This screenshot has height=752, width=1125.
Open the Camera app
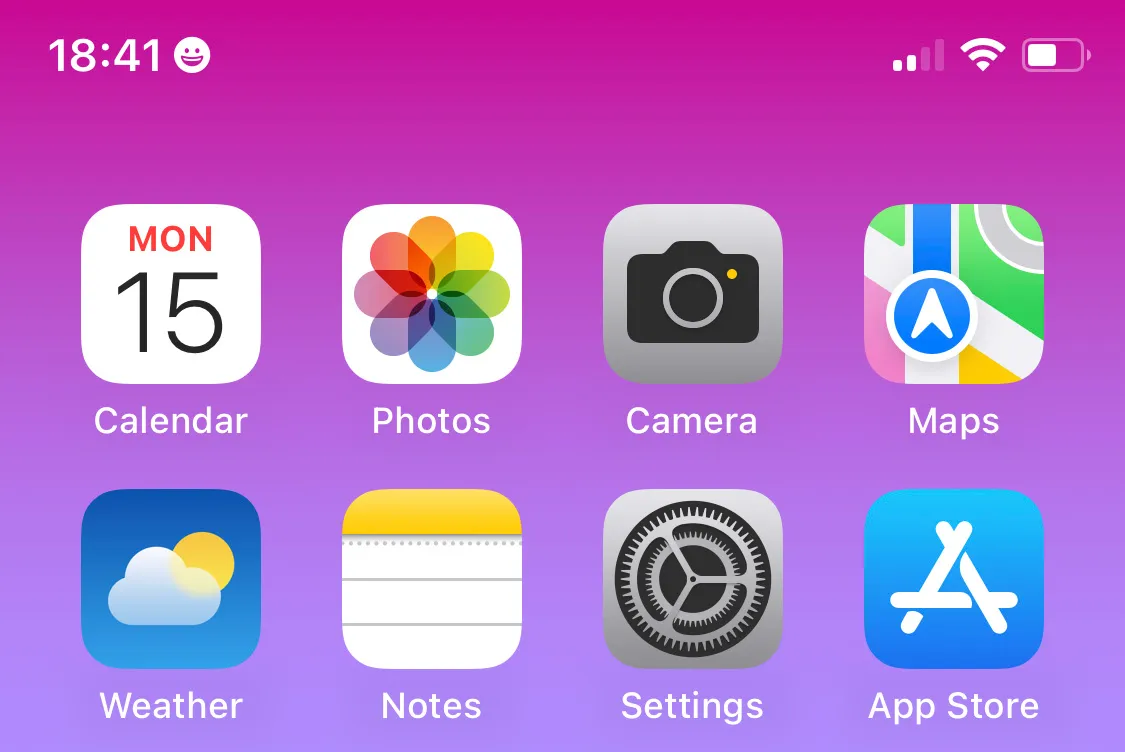point(692,294)
